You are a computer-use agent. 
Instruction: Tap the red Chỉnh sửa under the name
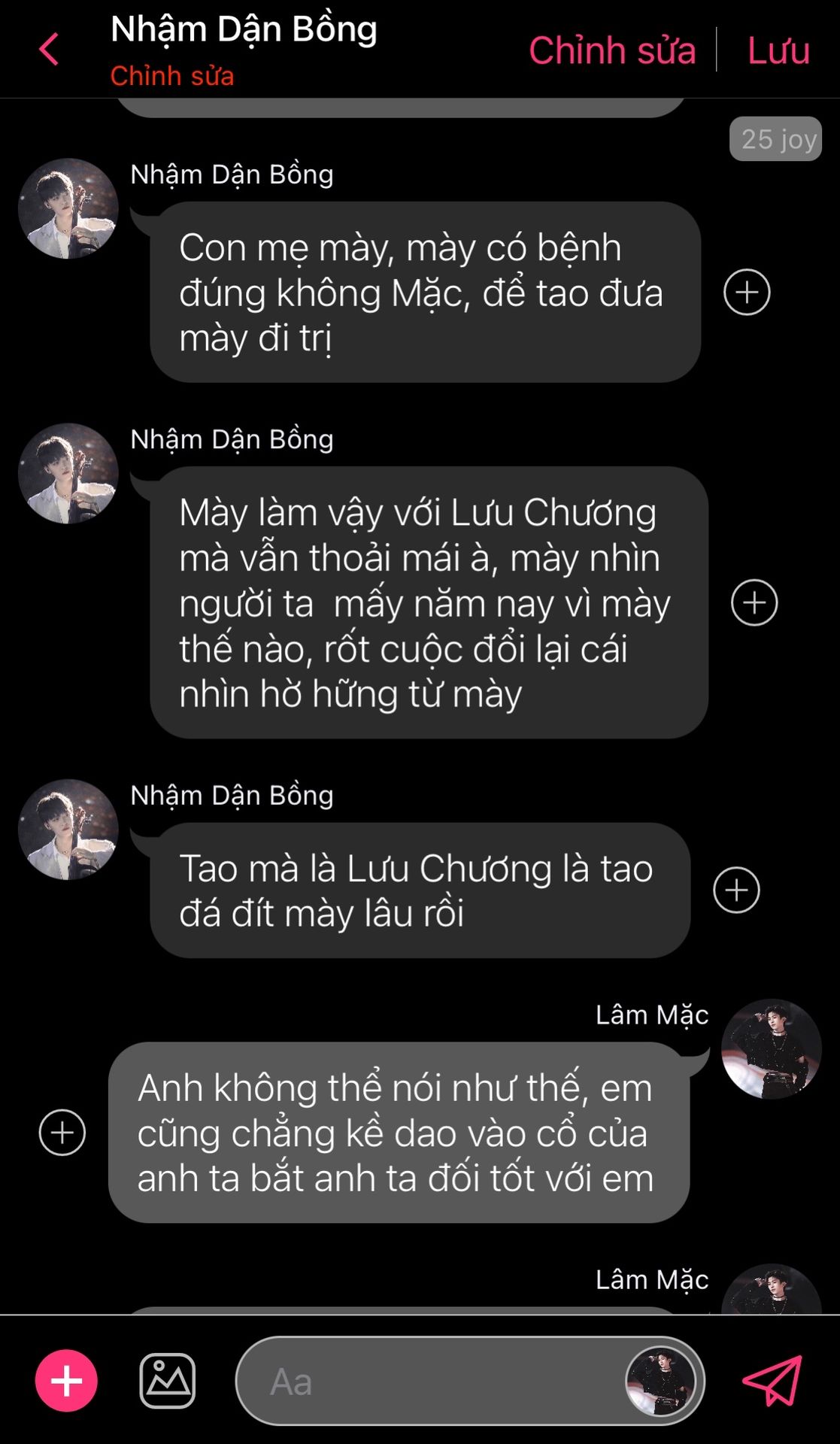(172, 76)
